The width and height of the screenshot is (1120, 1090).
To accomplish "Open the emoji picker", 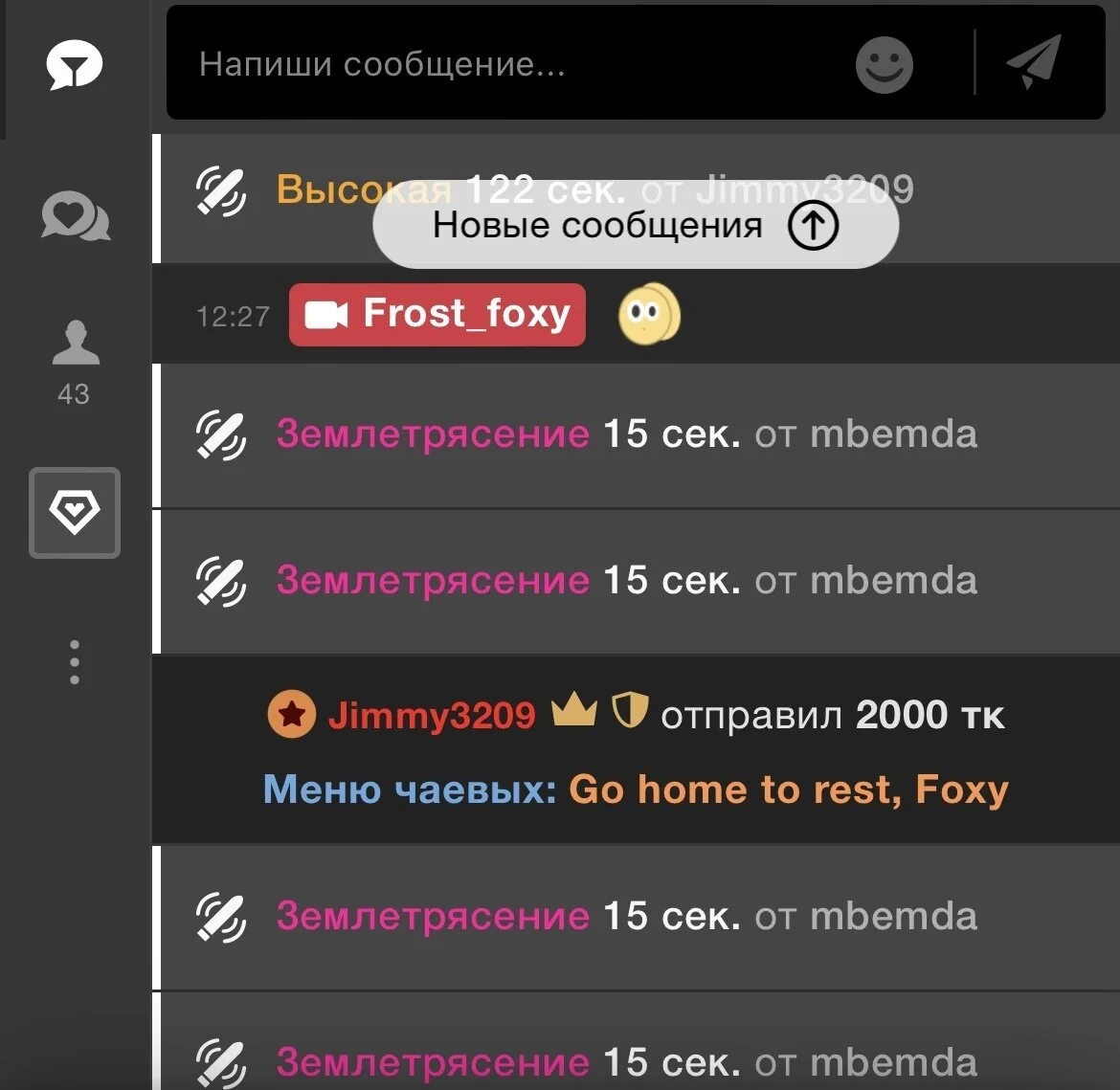I will coord(884,65).
